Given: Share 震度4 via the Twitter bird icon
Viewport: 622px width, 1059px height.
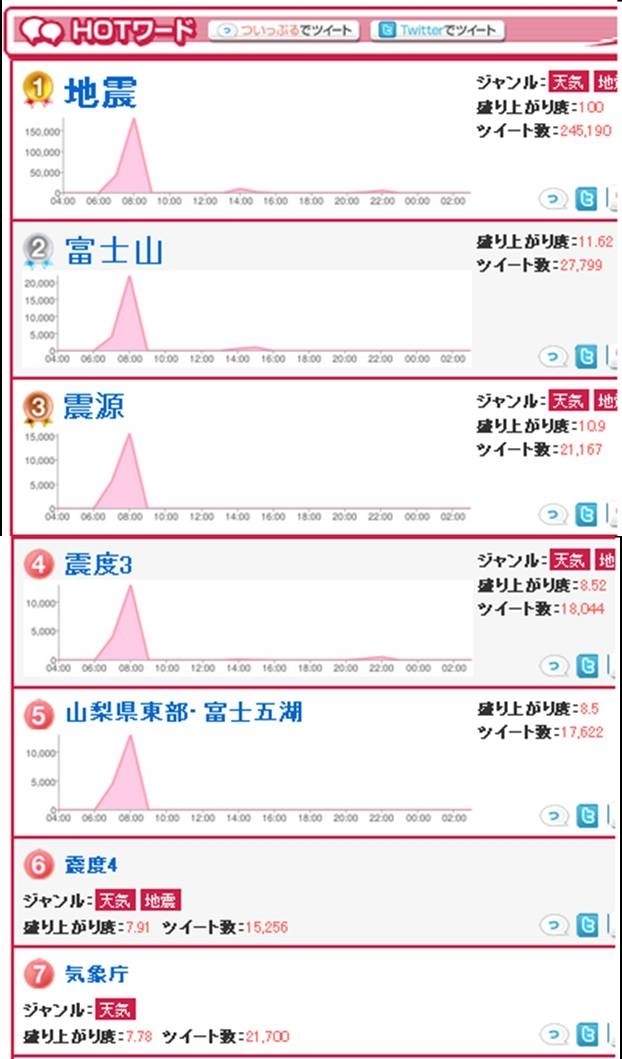Looking at the screenshot, I should [x=587, y=925].
